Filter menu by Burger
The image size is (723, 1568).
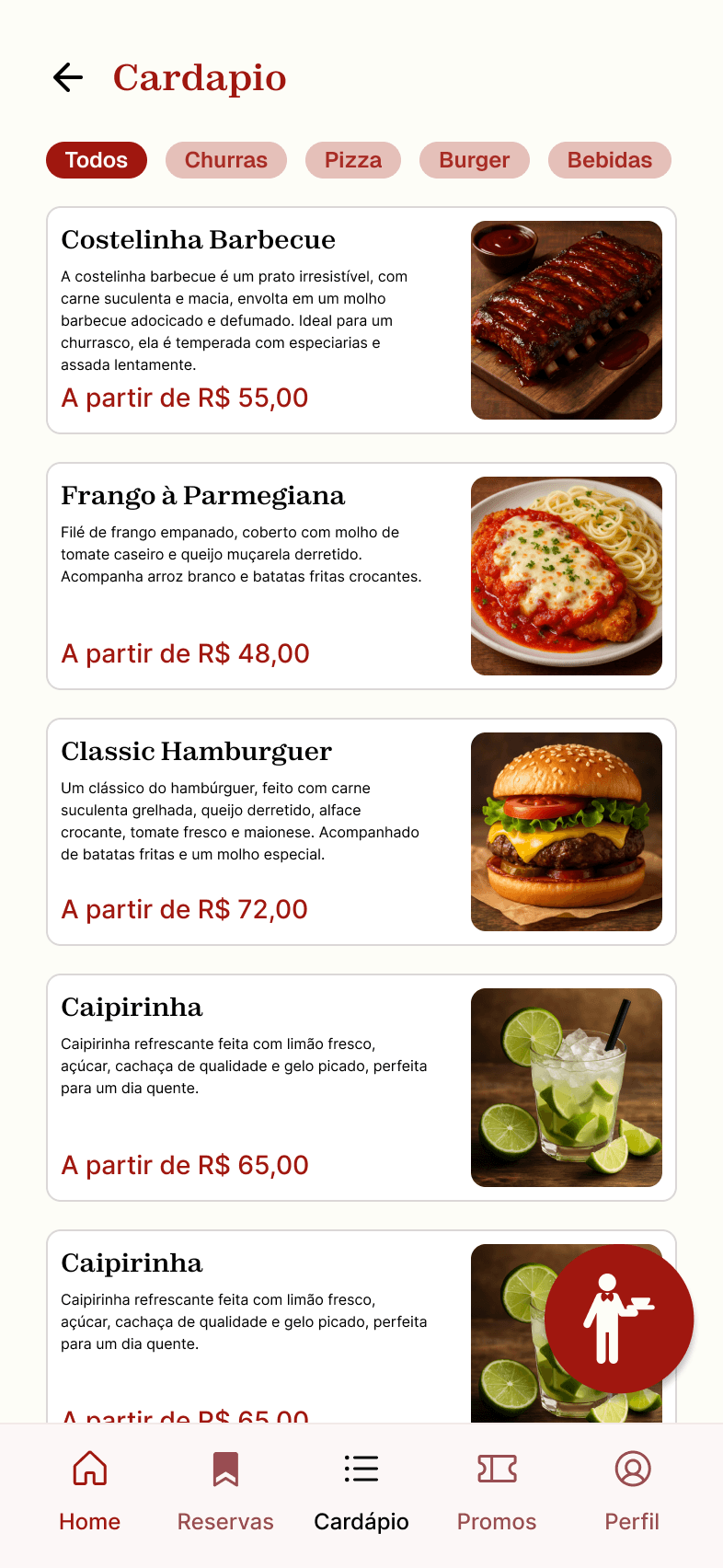tap(475, 160)
